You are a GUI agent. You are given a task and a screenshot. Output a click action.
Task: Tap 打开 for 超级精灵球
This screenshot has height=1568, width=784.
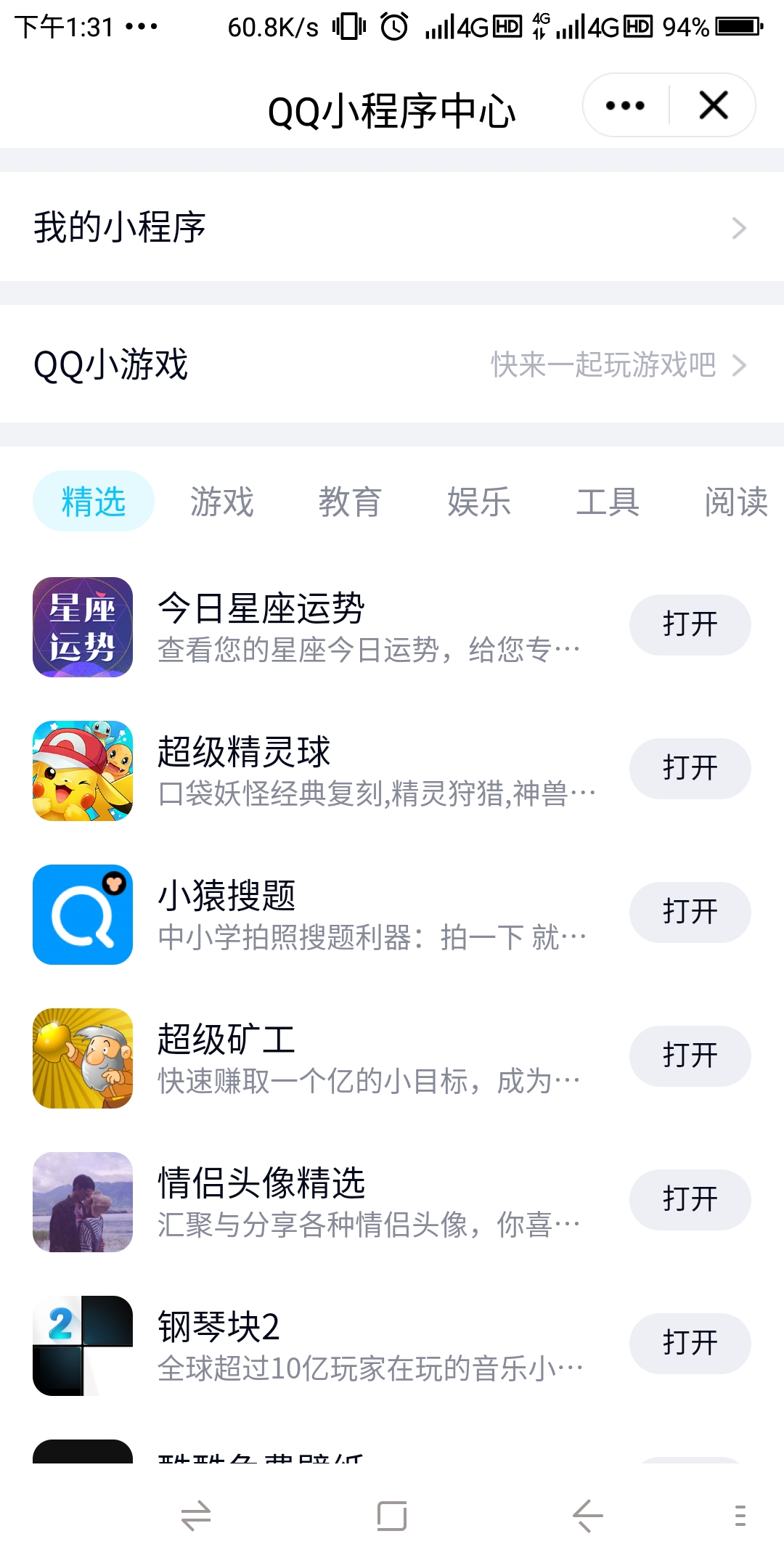(x=690, y=769)
